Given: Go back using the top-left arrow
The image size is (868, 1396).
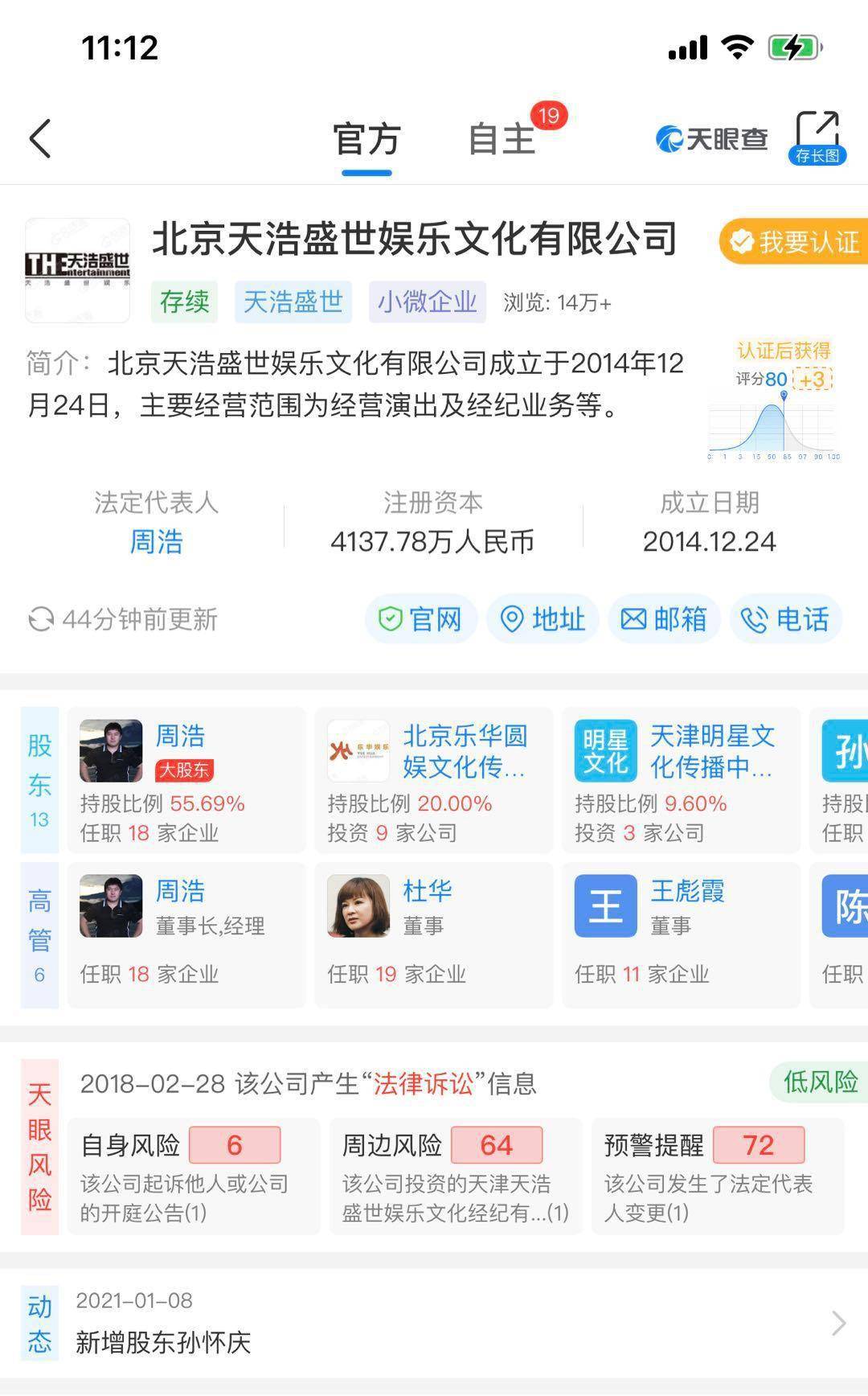Looking at the screenshot, I should click(40, 138).
